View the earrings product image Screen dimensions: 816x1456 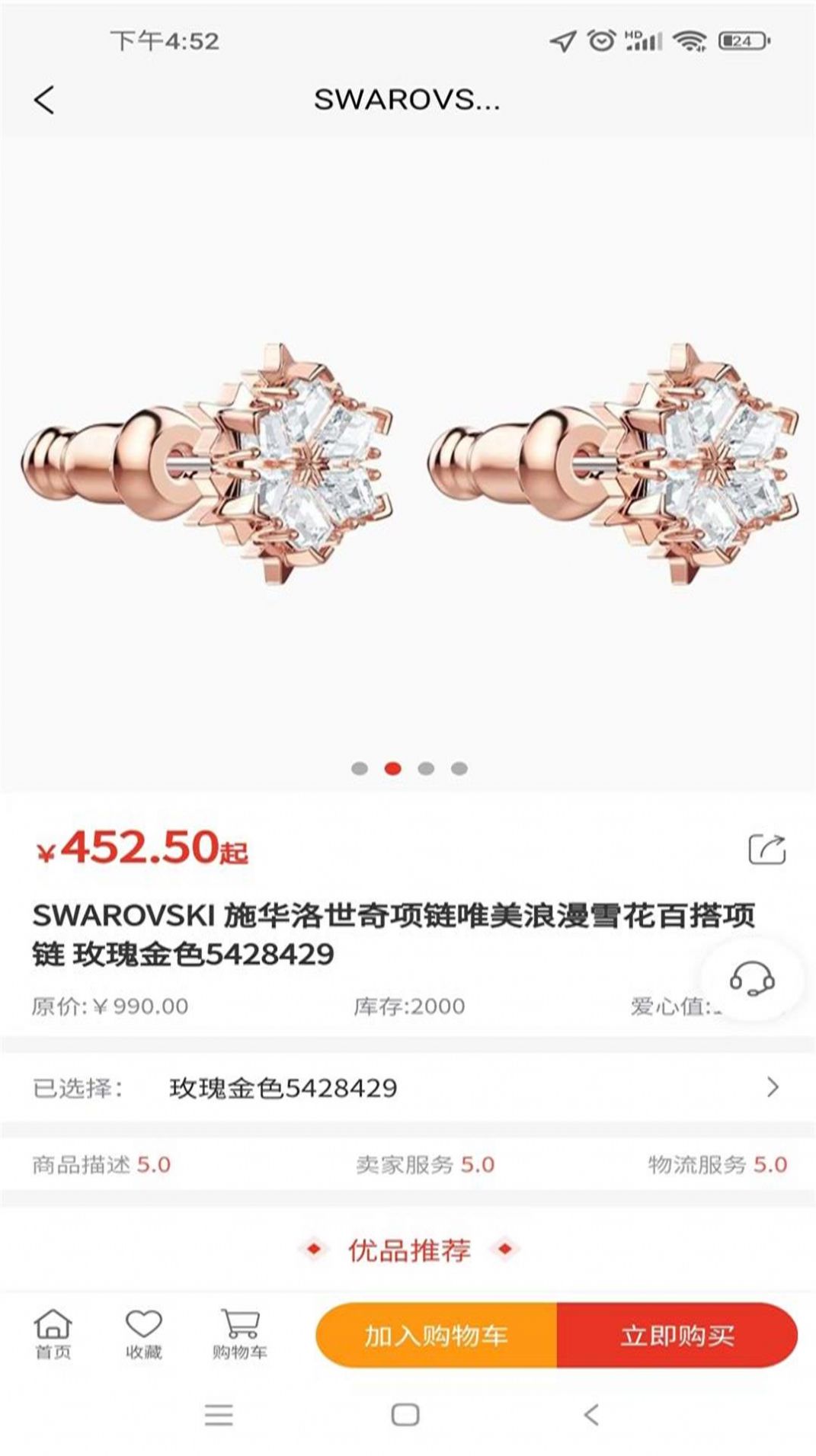(x=408, y=457)
